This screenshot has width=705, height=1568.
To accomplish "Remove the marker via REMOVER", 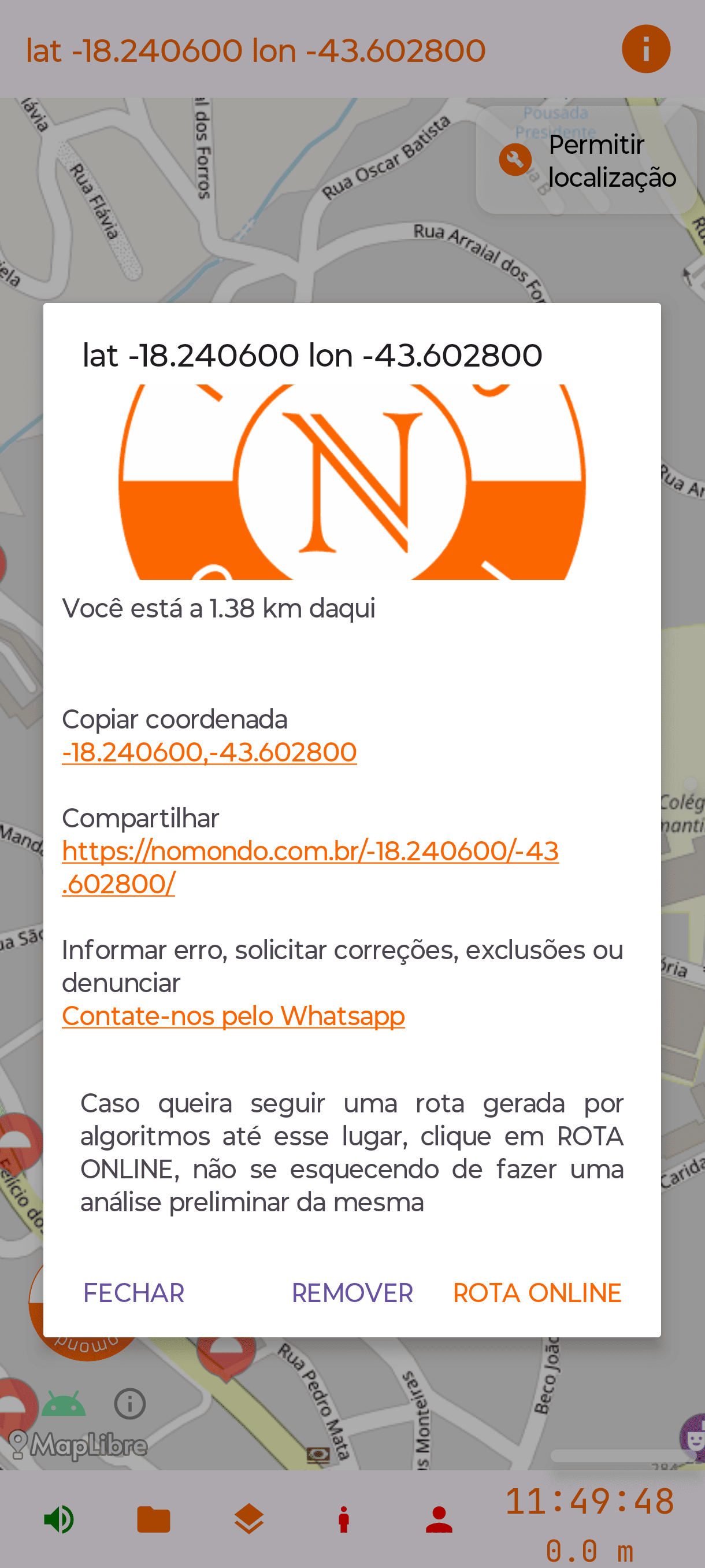I will coord(353,1293).
